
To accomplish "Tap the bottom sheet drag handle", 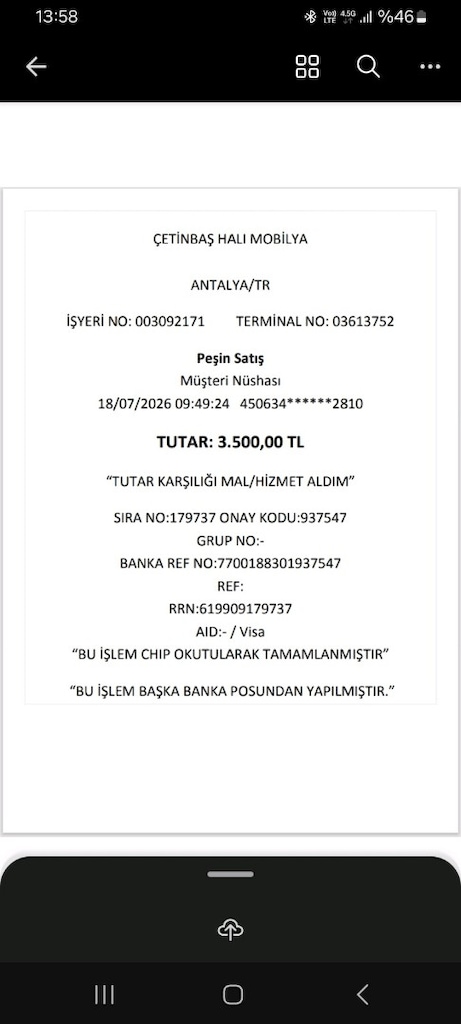I will coord(230,874).
